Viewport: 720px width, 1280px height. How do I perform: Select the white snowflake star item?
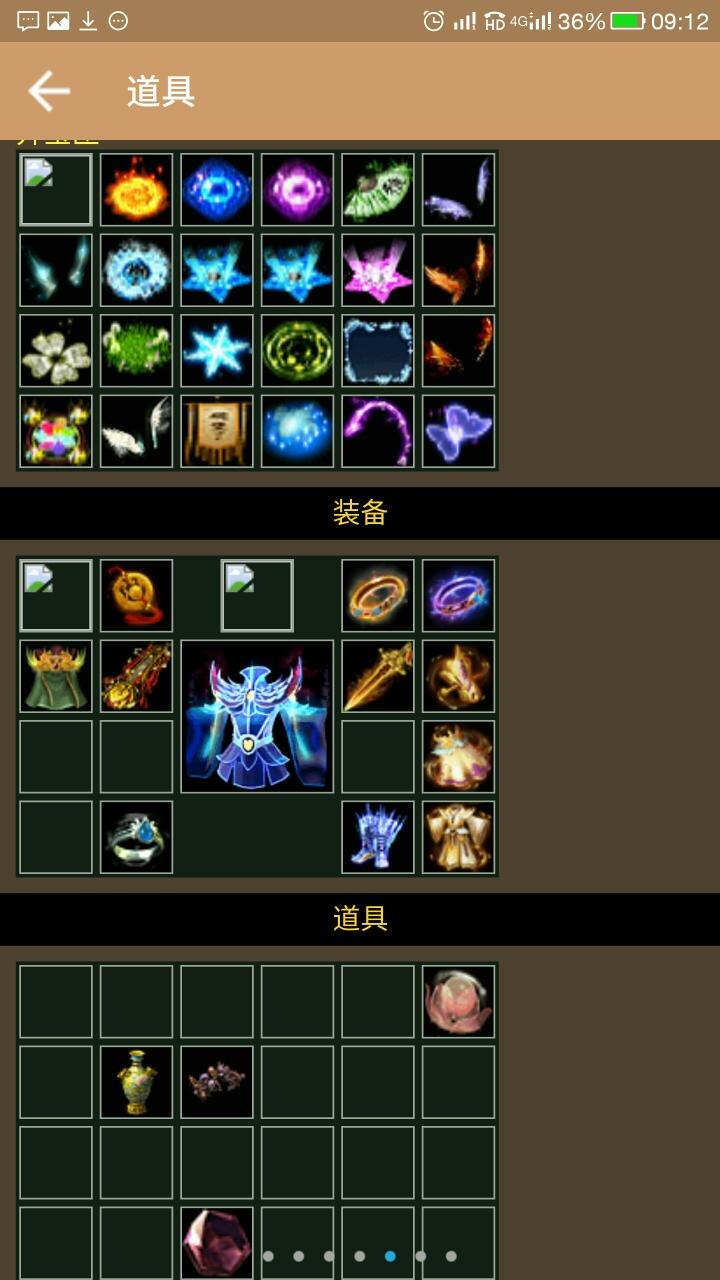pos(217,351)
